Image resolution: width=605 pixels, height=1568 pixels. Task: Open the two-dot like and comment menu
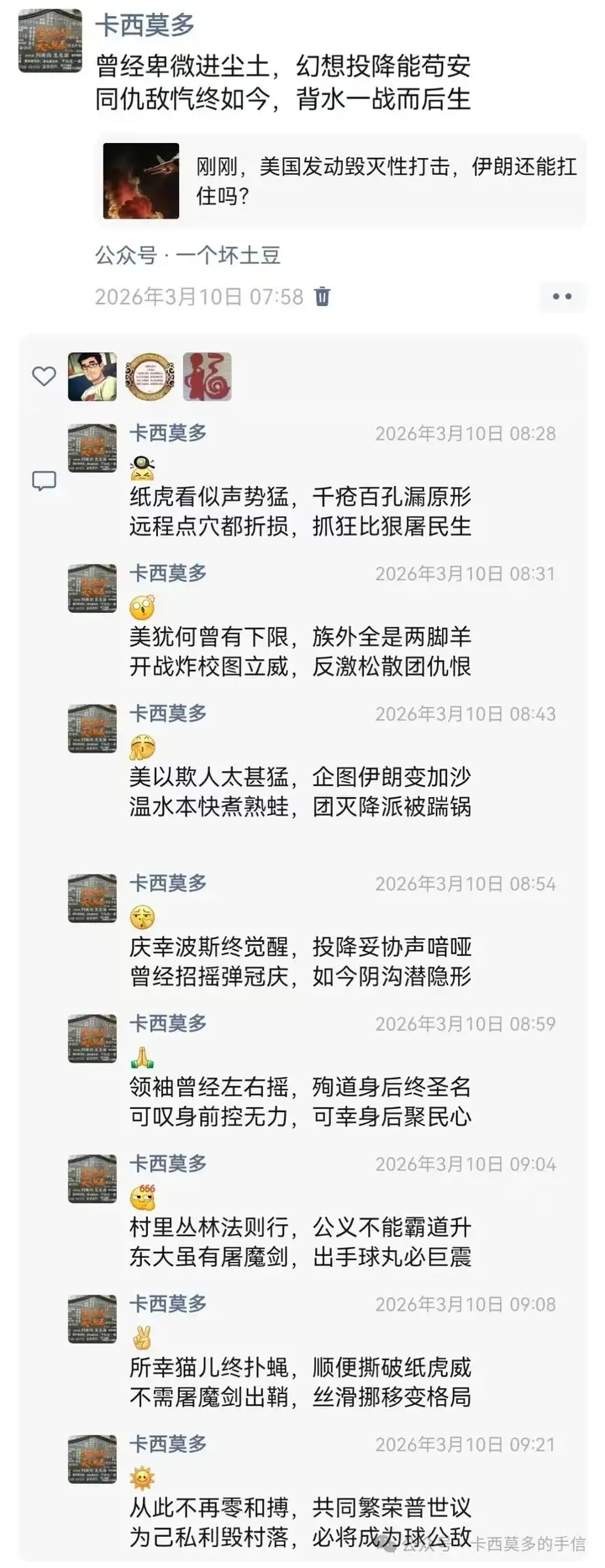(561, 297)
